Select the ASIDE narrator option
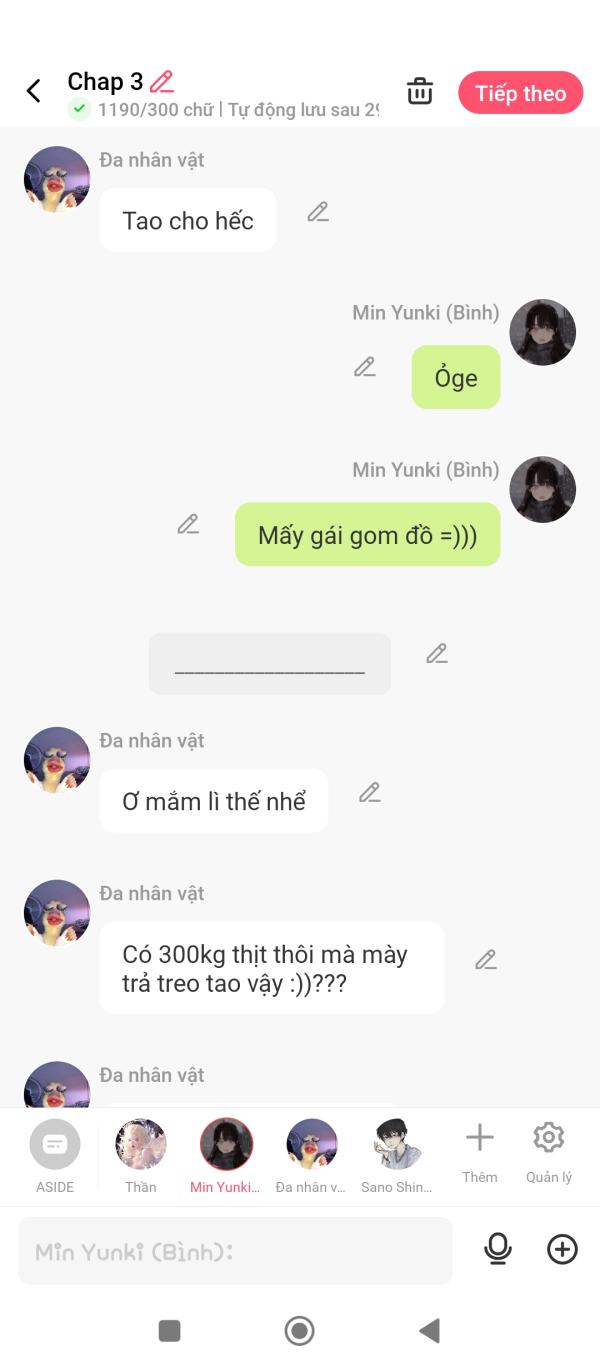This screenshot has width=600, height=1367. coord(55,1156)
